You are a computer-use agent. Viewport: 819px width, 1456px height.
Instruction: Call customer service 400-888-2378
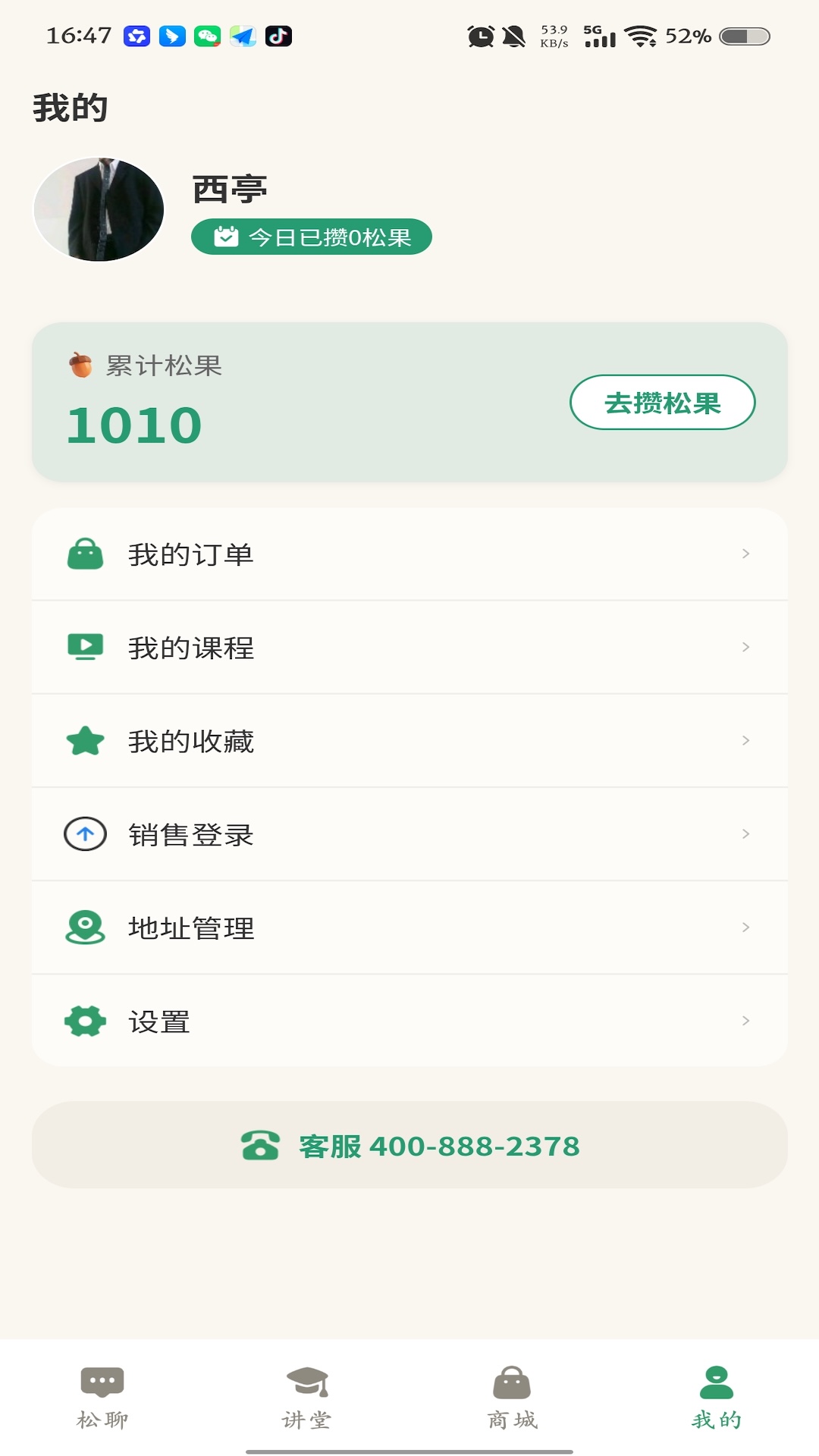(x=409, y=1147)
